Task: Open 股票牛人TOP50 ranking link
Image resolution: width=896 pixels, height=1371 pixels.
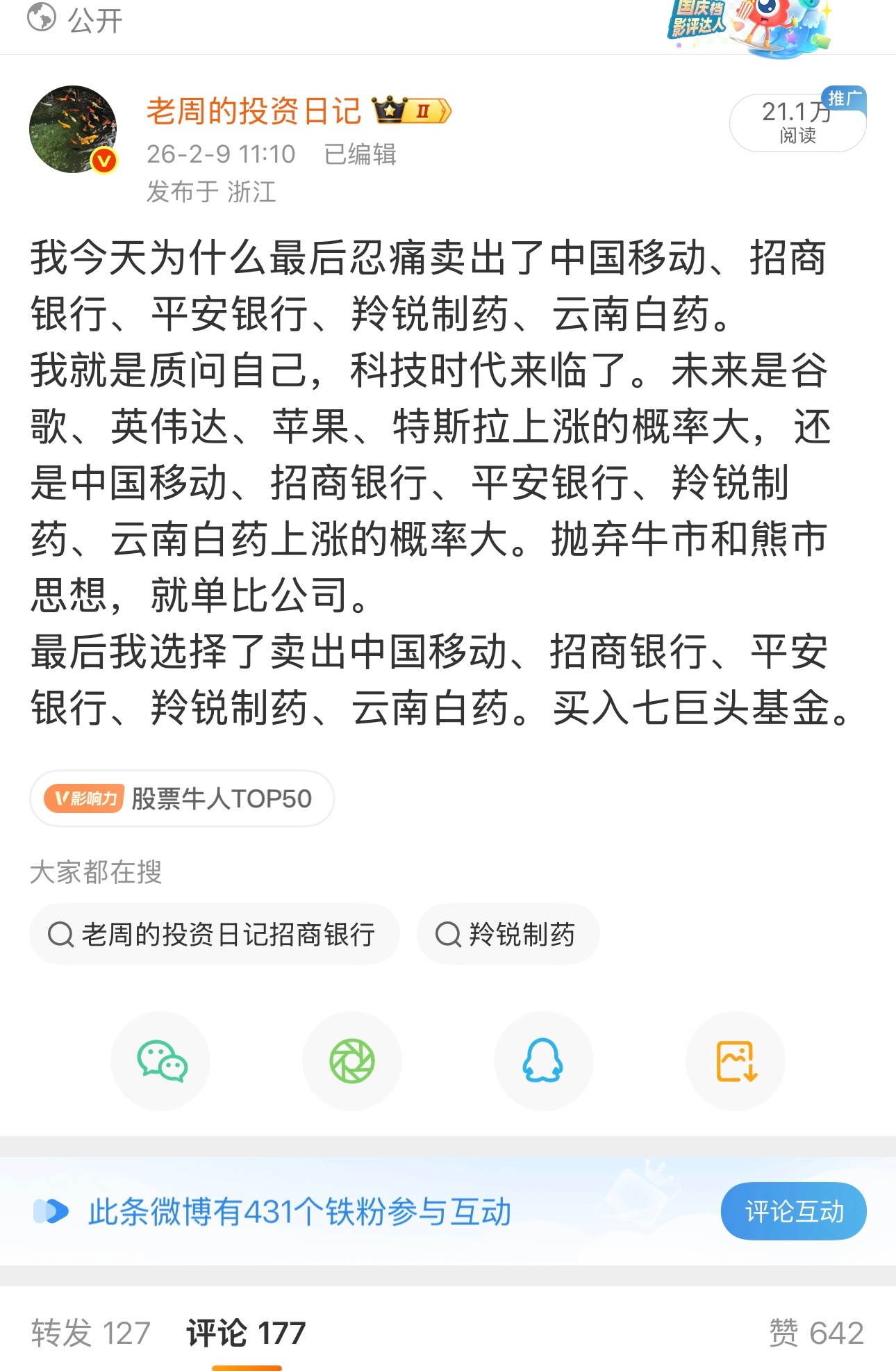Action: 219,798
